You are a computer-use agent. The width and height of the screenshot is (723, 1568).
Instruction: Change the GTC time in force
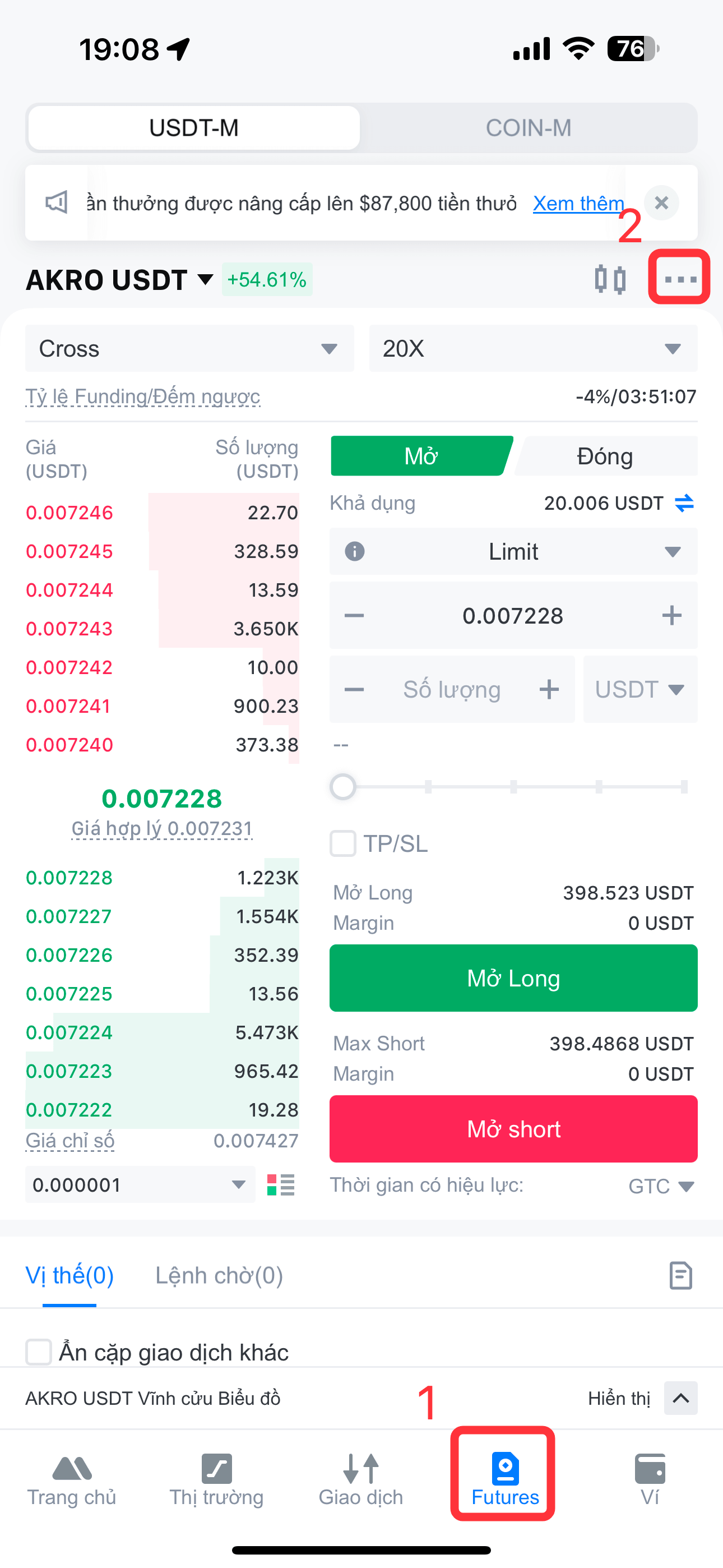tap(660, 1186)
